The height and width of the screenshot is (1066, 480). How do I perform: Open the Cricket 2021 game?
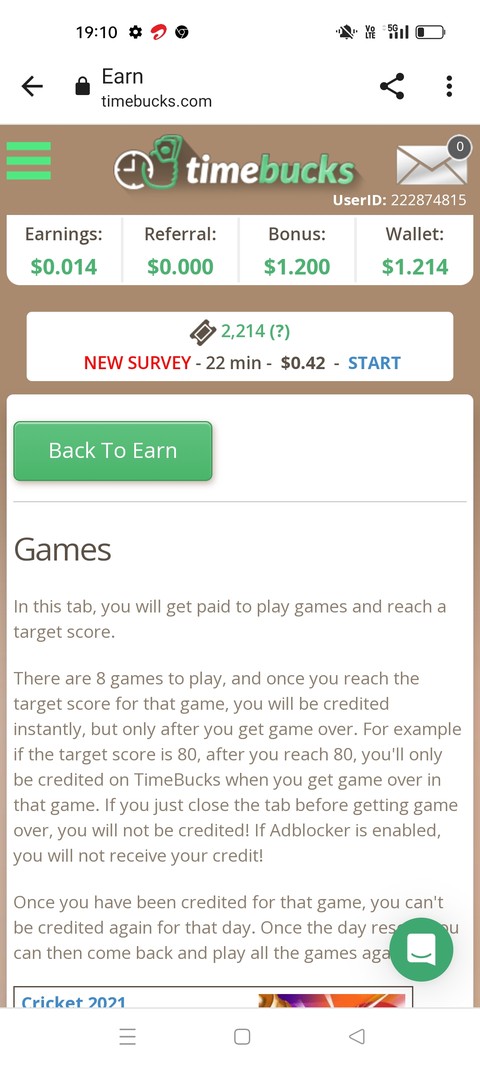point(73,1001)
